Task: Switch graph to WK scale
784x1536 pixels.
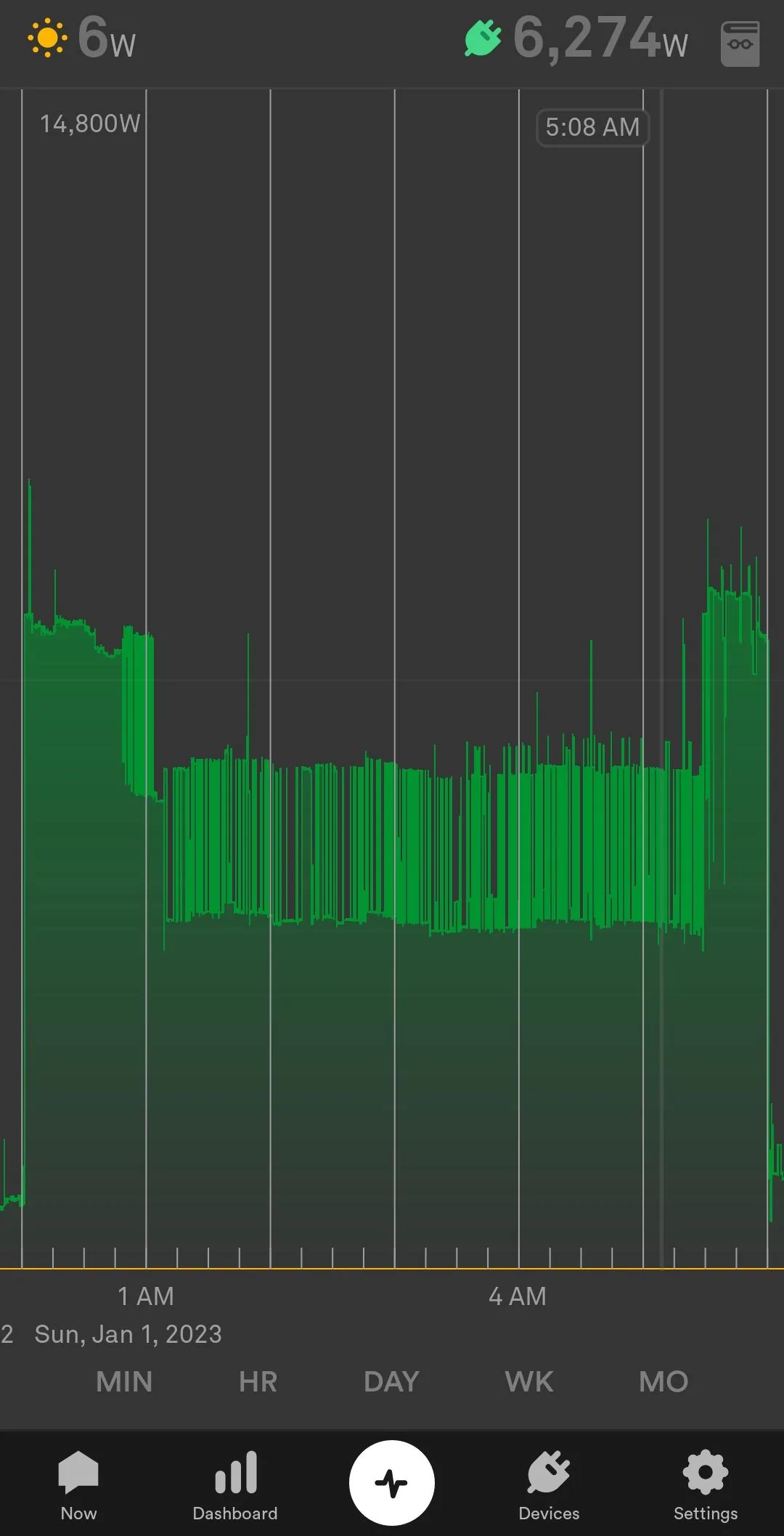Action: [x=529, y=1381]
